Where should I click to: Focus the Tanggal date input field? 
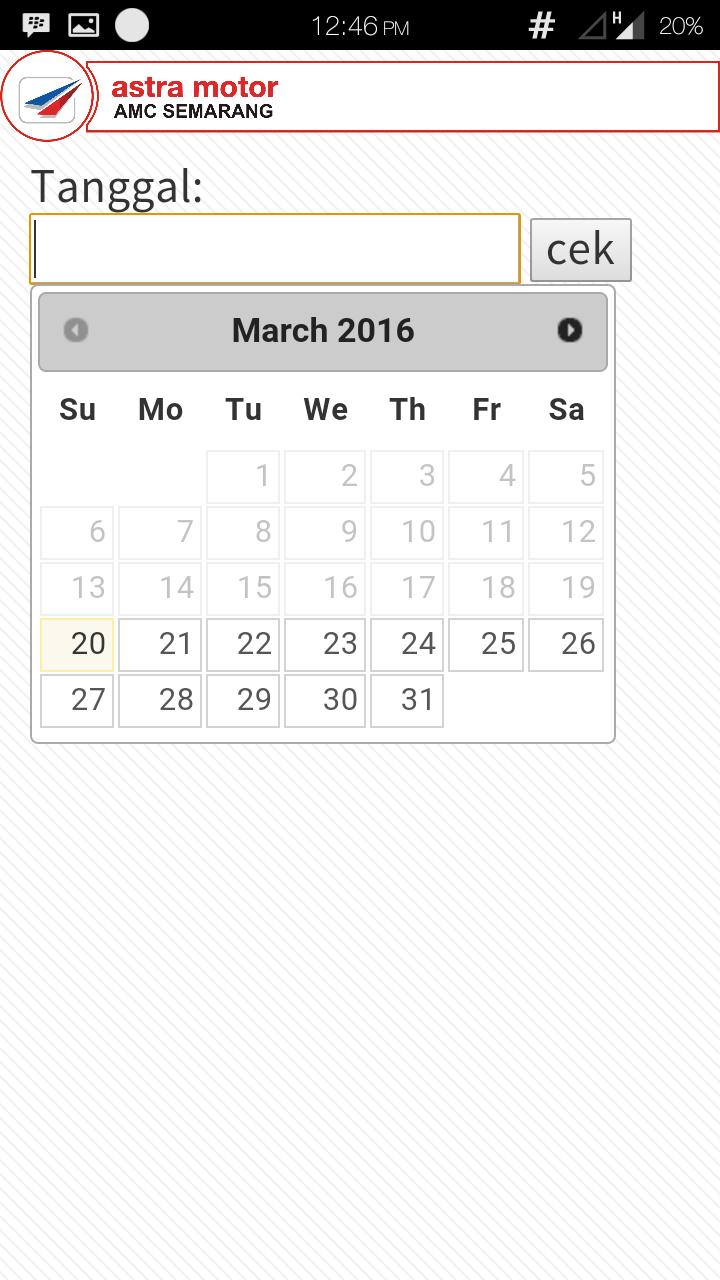click(x=275, y=249)
